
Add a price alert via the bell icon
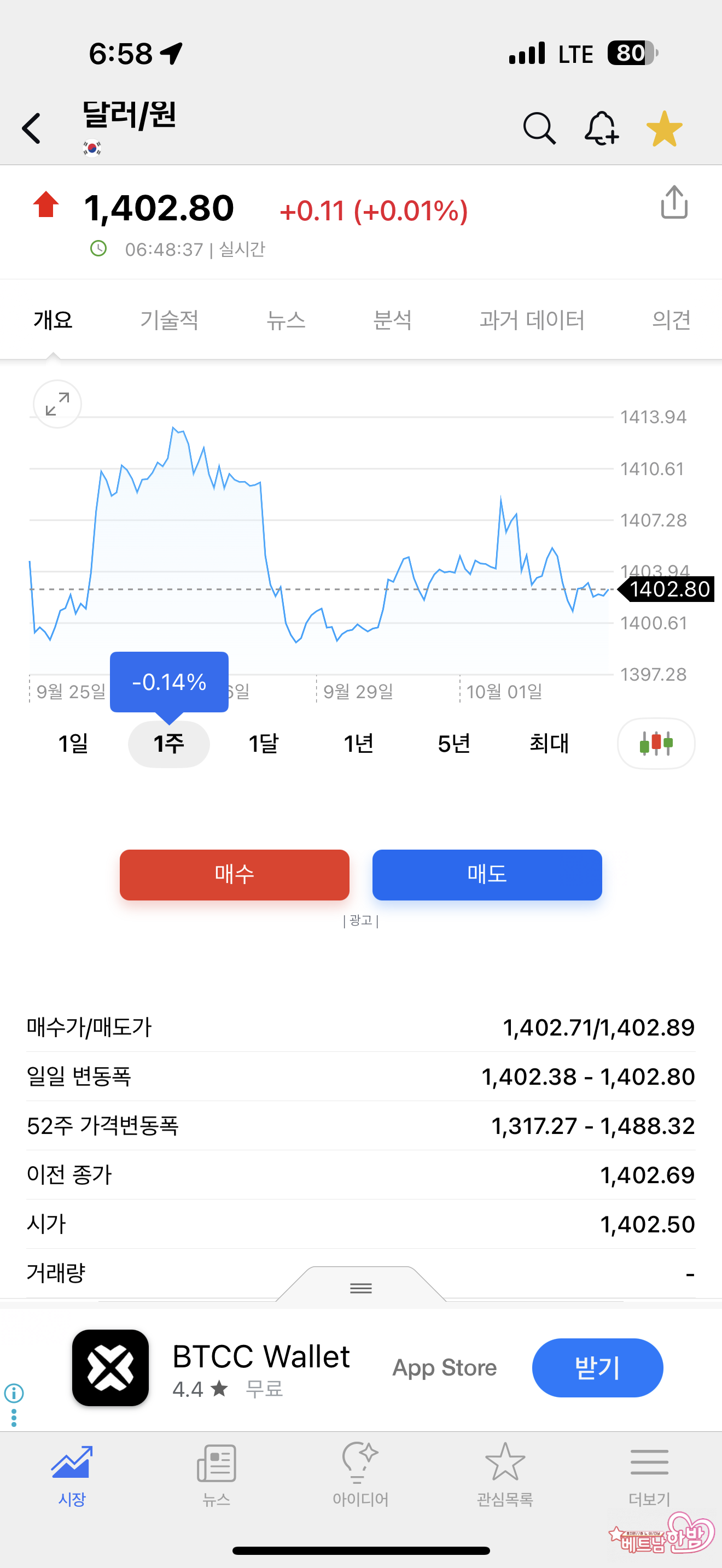601,128
